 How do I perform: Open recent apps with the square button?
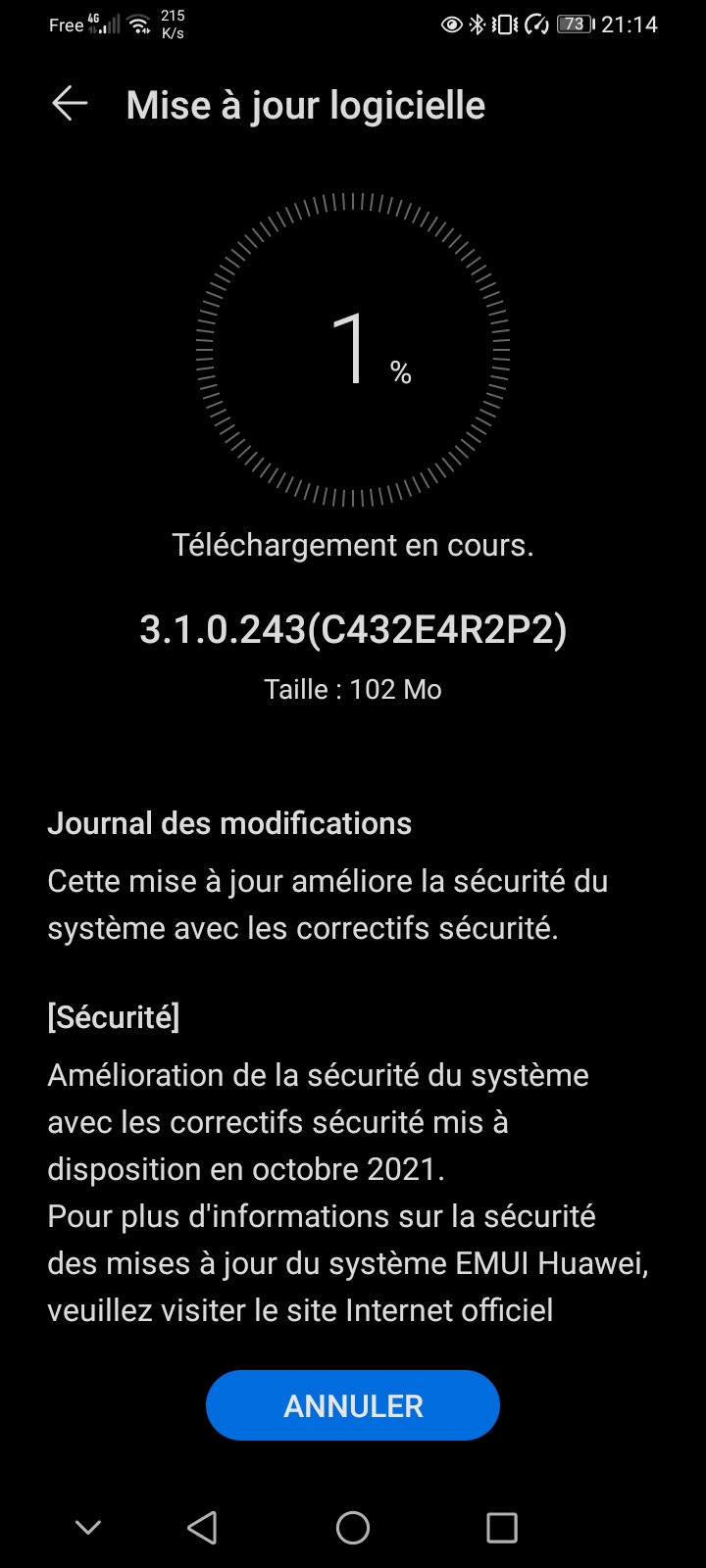pyautogui.click(x=502, y=1527)
